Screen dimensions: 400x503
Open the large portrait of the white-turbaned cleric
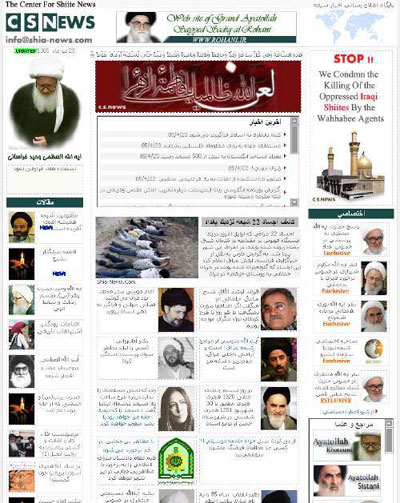pyautogui.click(x=45, y=103)
